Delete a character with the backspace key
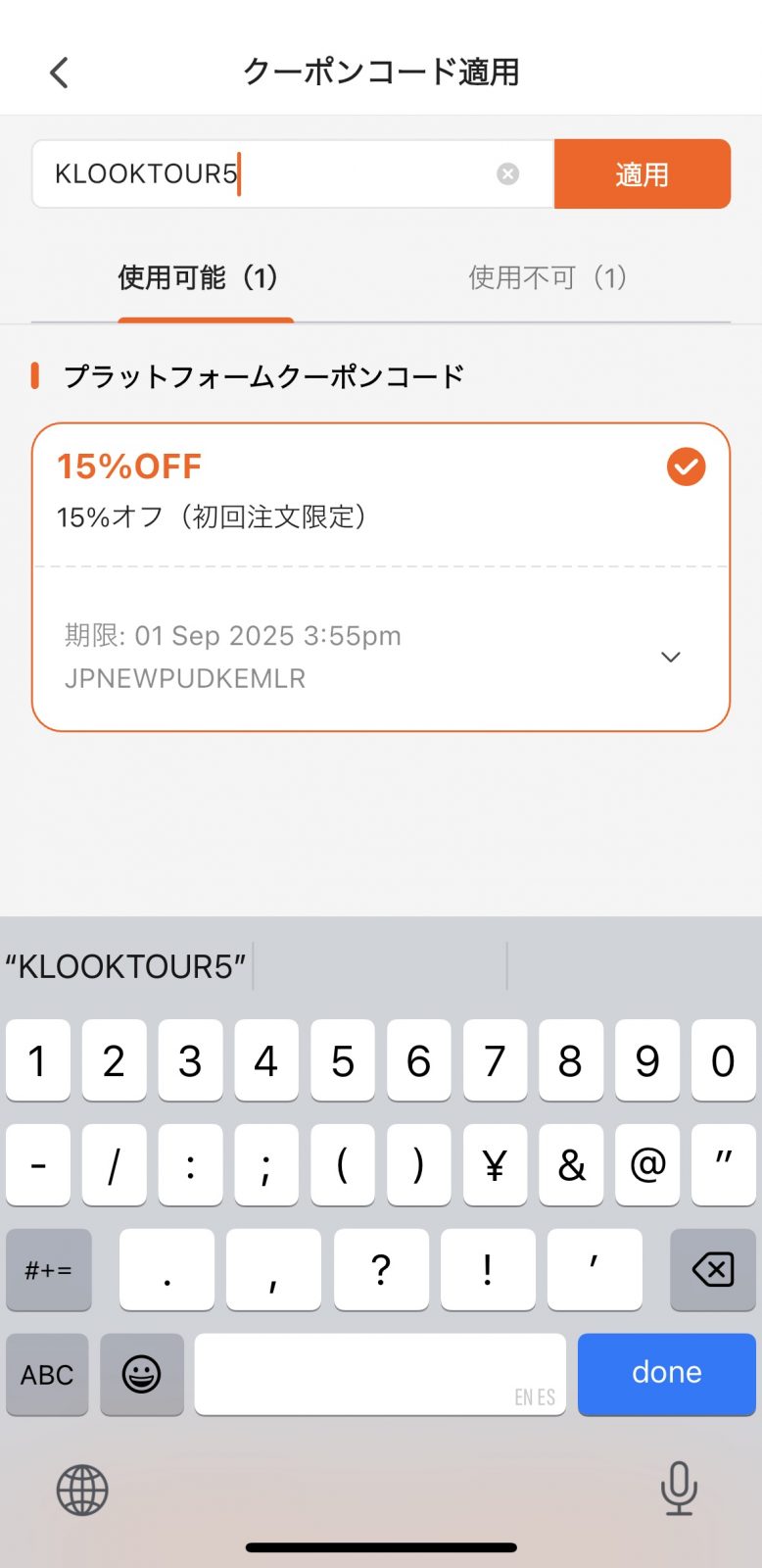762x1568 pixels. [712, 1270]
